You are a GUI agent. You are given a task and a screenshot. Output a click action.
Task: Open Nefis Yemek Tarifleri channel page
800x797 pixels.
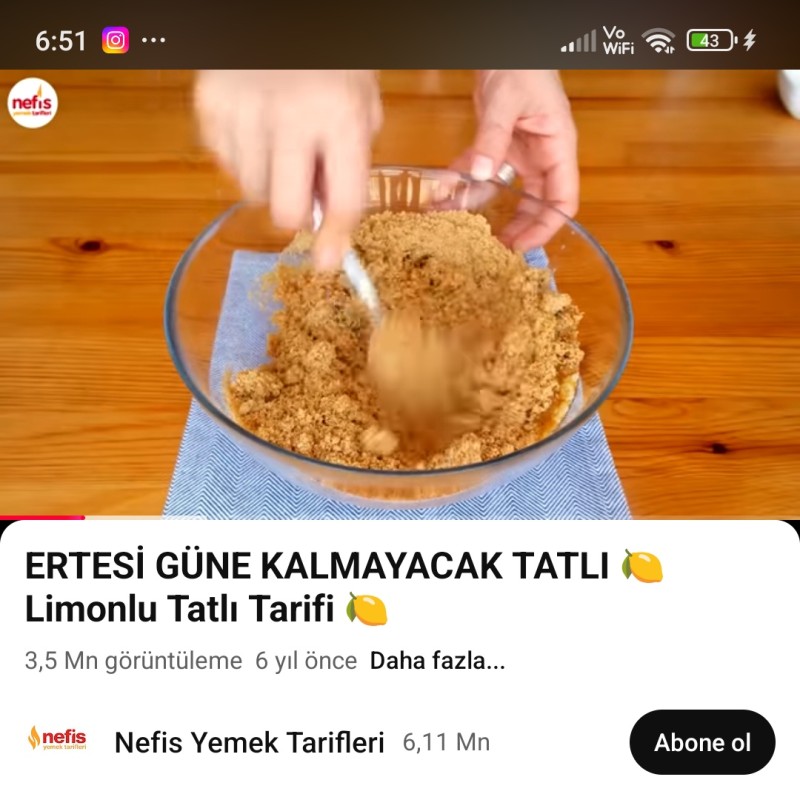pos(249,742)
